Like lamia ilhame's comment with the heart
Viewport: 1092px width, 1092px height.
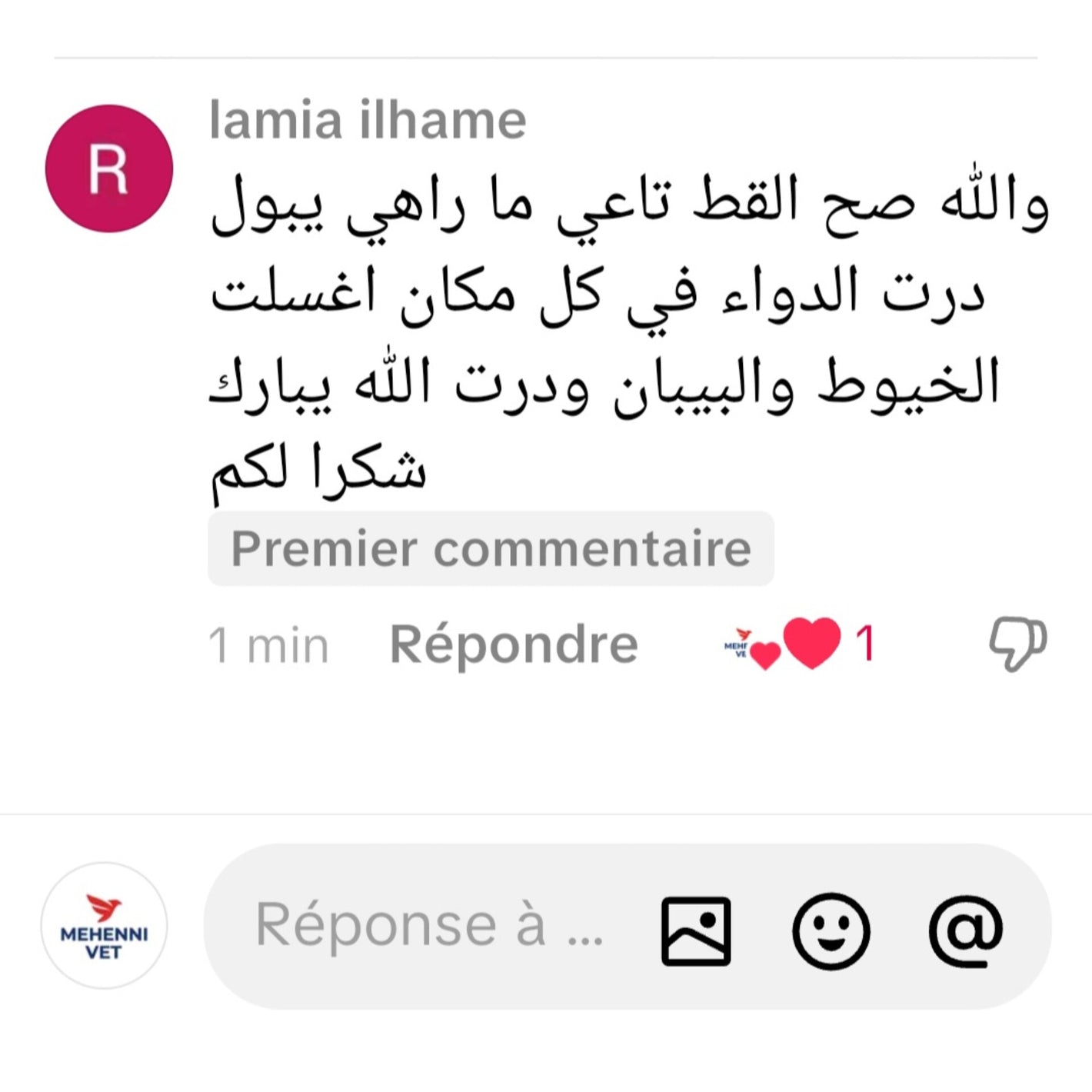coord(811,643)
